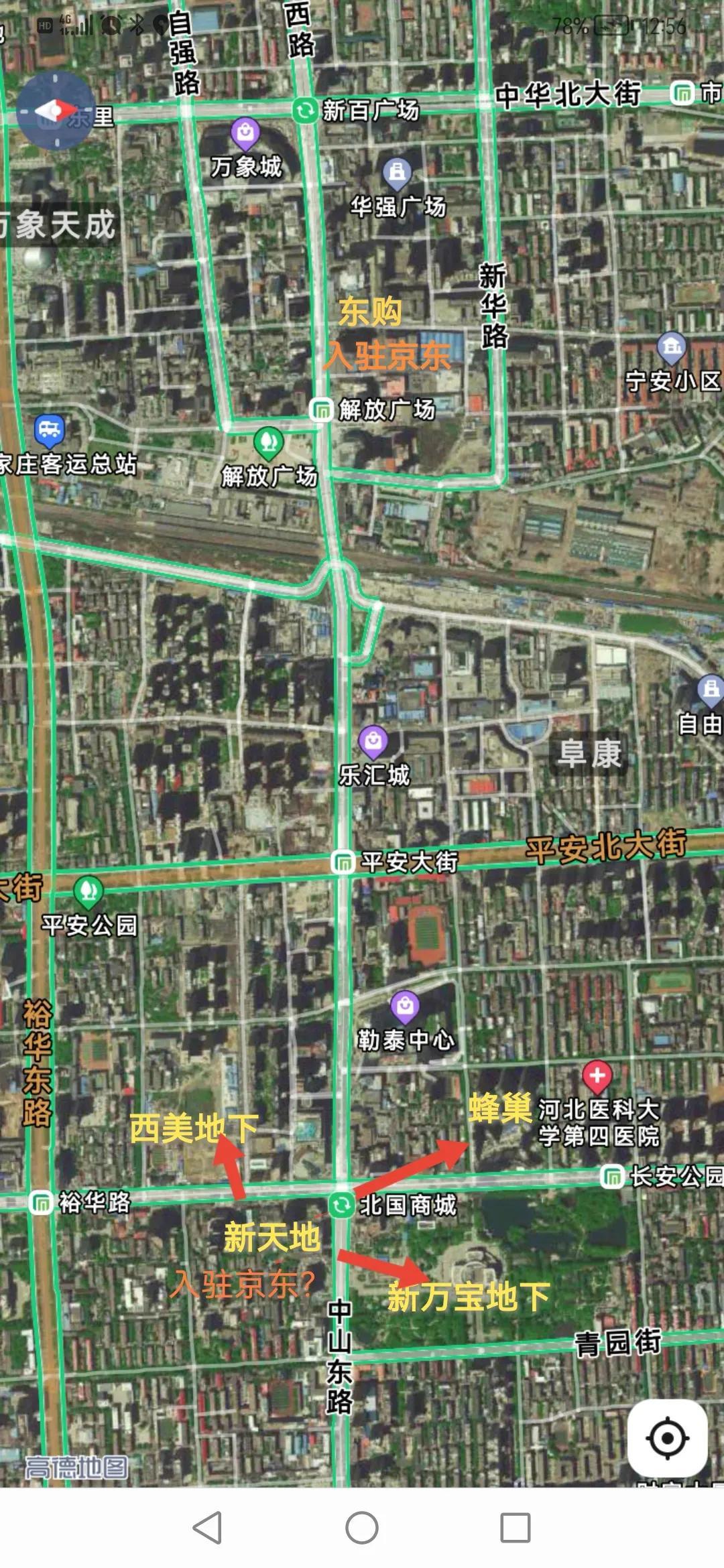The image size is (724, 1568).
Task: Open the 平安公园 park marker
Action: [x=88, y=891]
